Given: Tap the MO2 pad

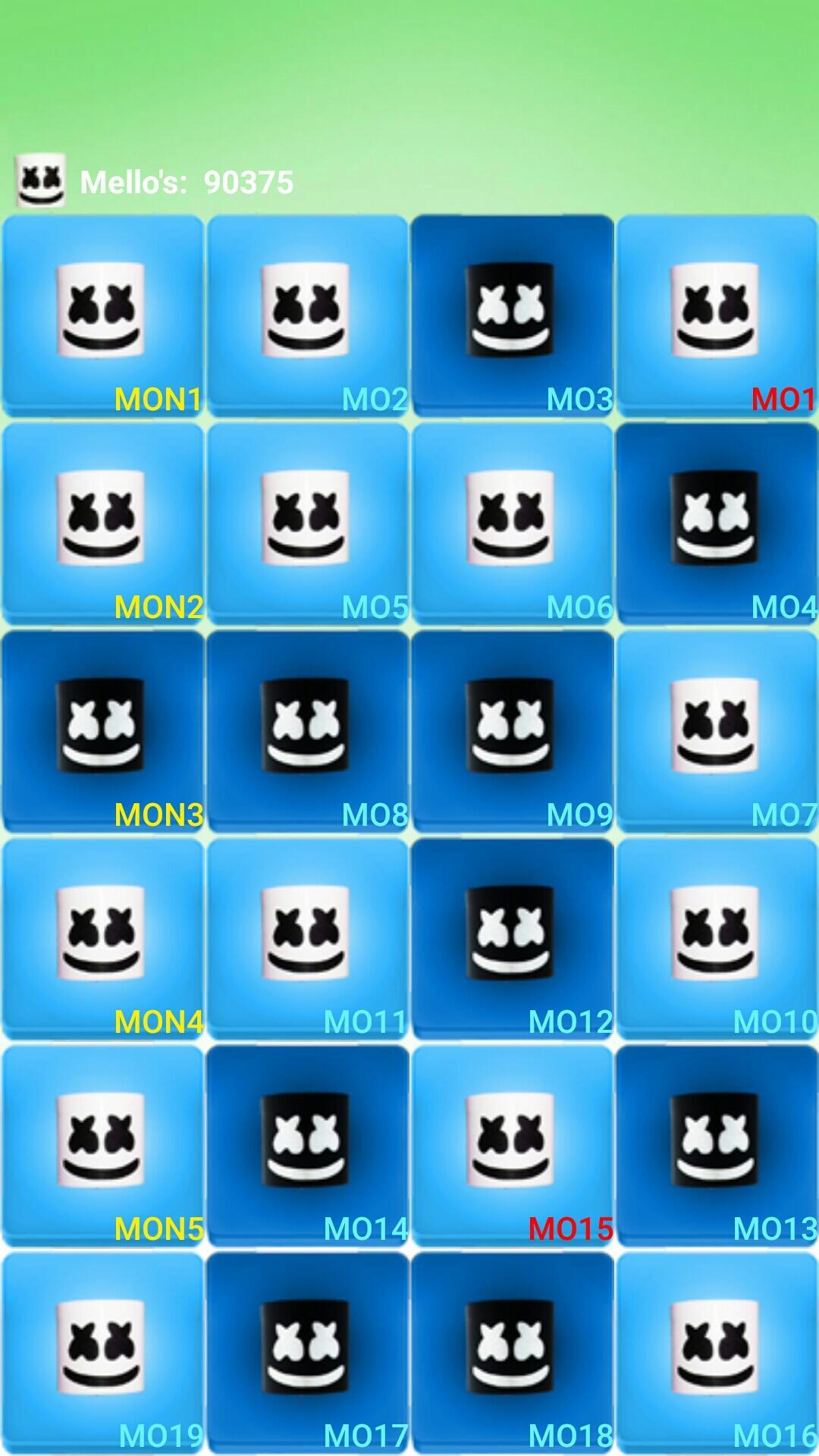Looking at the screenshot, I should 307,315.
